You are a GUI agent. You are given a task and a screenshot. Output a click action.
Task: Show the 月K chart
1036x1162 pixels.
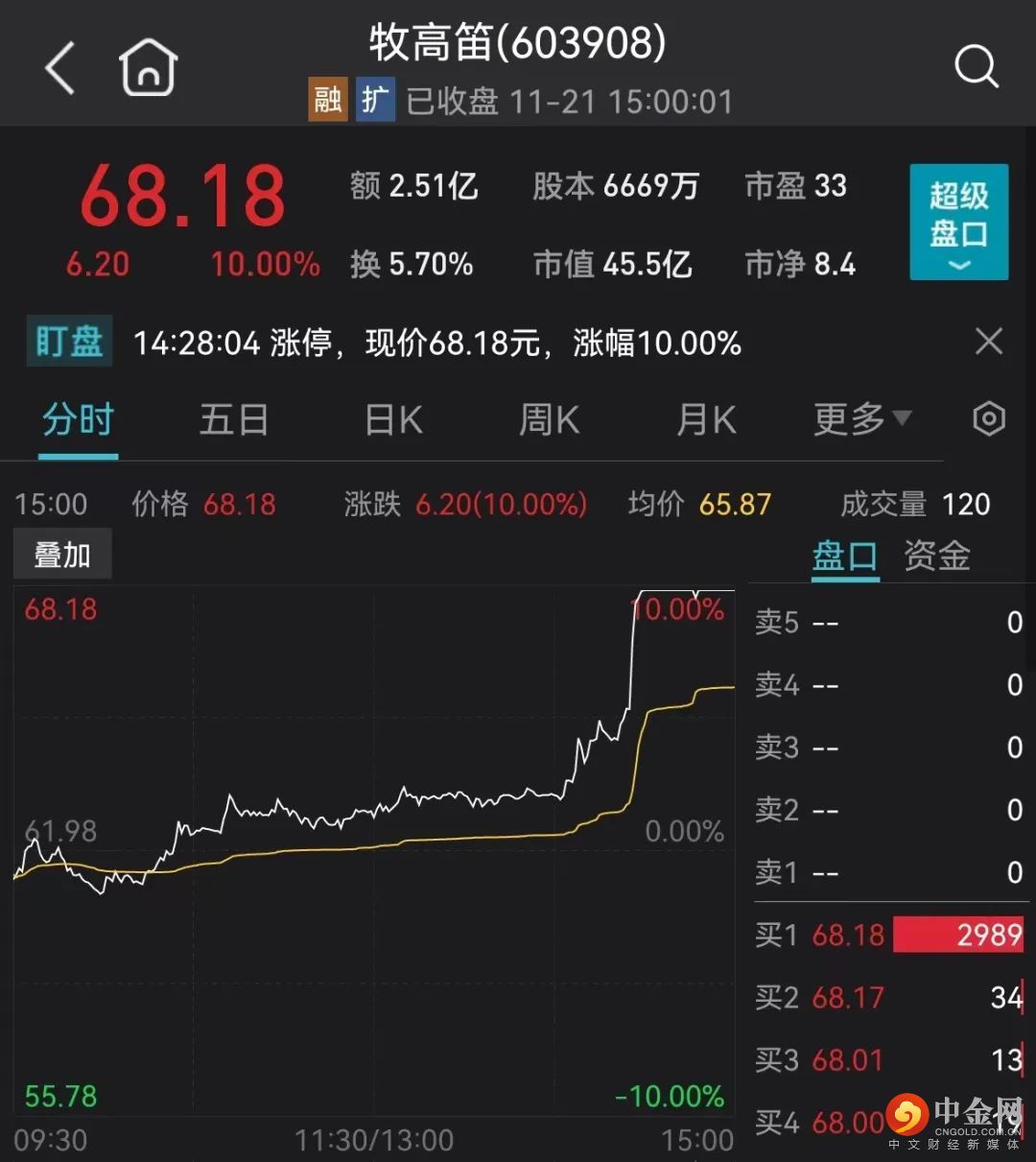click(706, 420)
